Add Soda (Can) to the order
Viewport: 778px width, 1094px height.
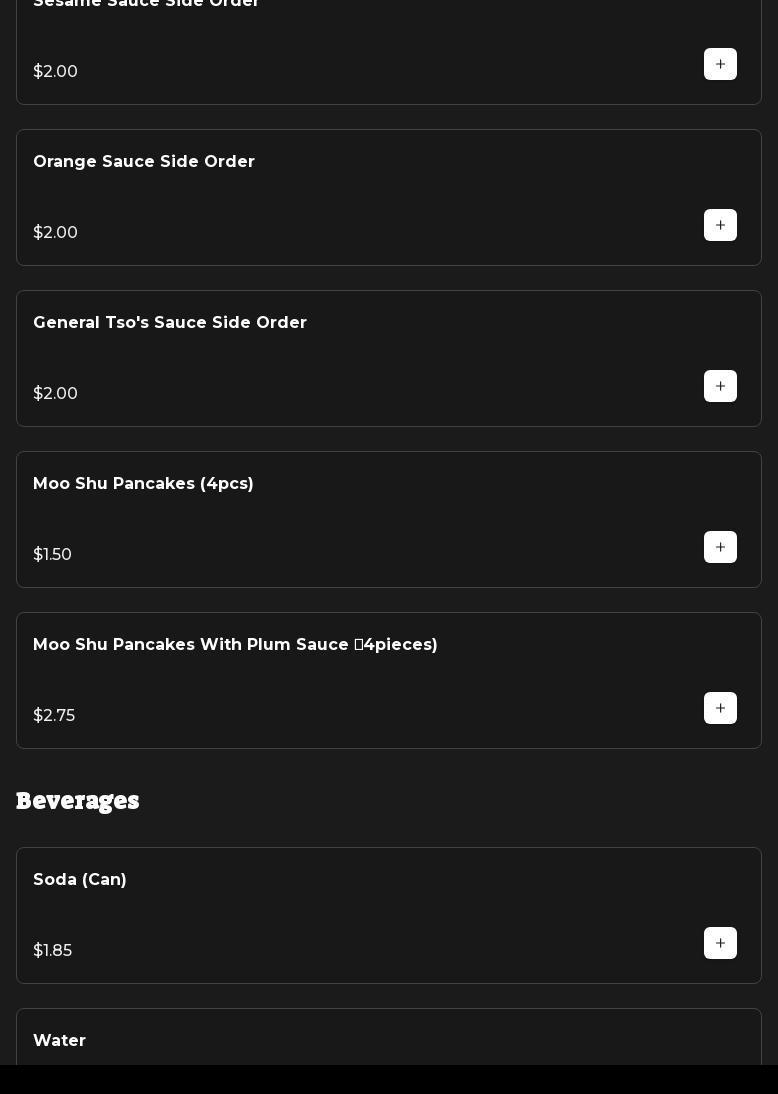coord(720,944)
